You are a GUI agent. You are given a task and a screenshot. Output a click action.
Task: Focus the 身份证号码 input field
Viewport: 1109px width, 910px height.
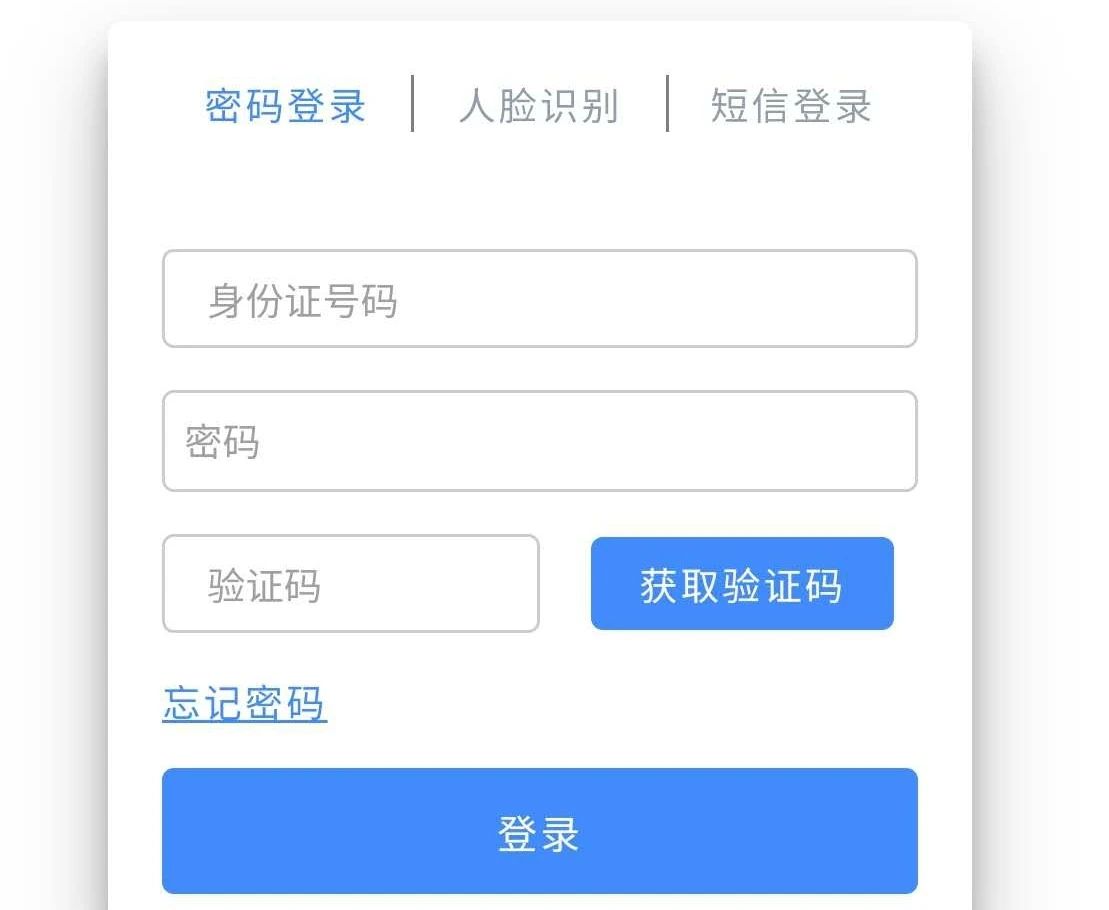(x=539, y=299)
